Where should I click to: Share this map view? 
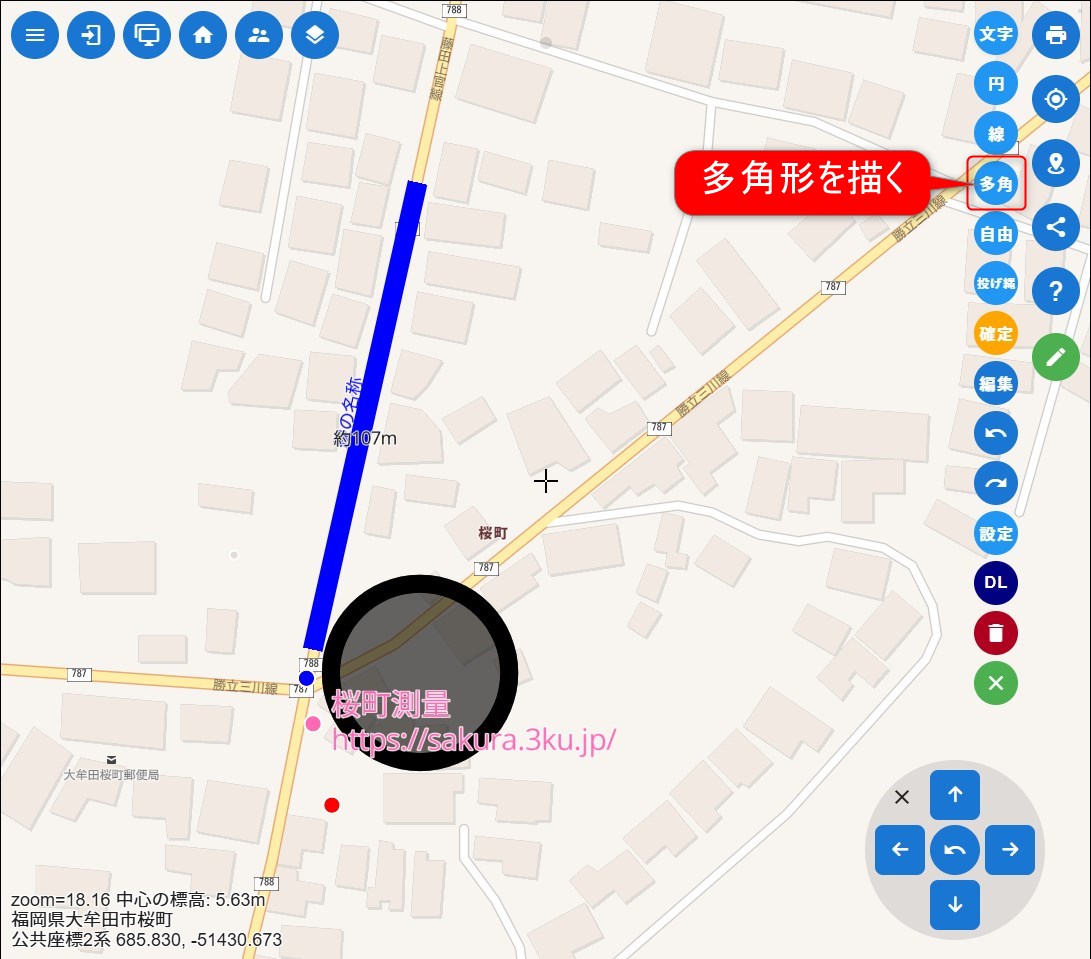[x=1056, y=227]
